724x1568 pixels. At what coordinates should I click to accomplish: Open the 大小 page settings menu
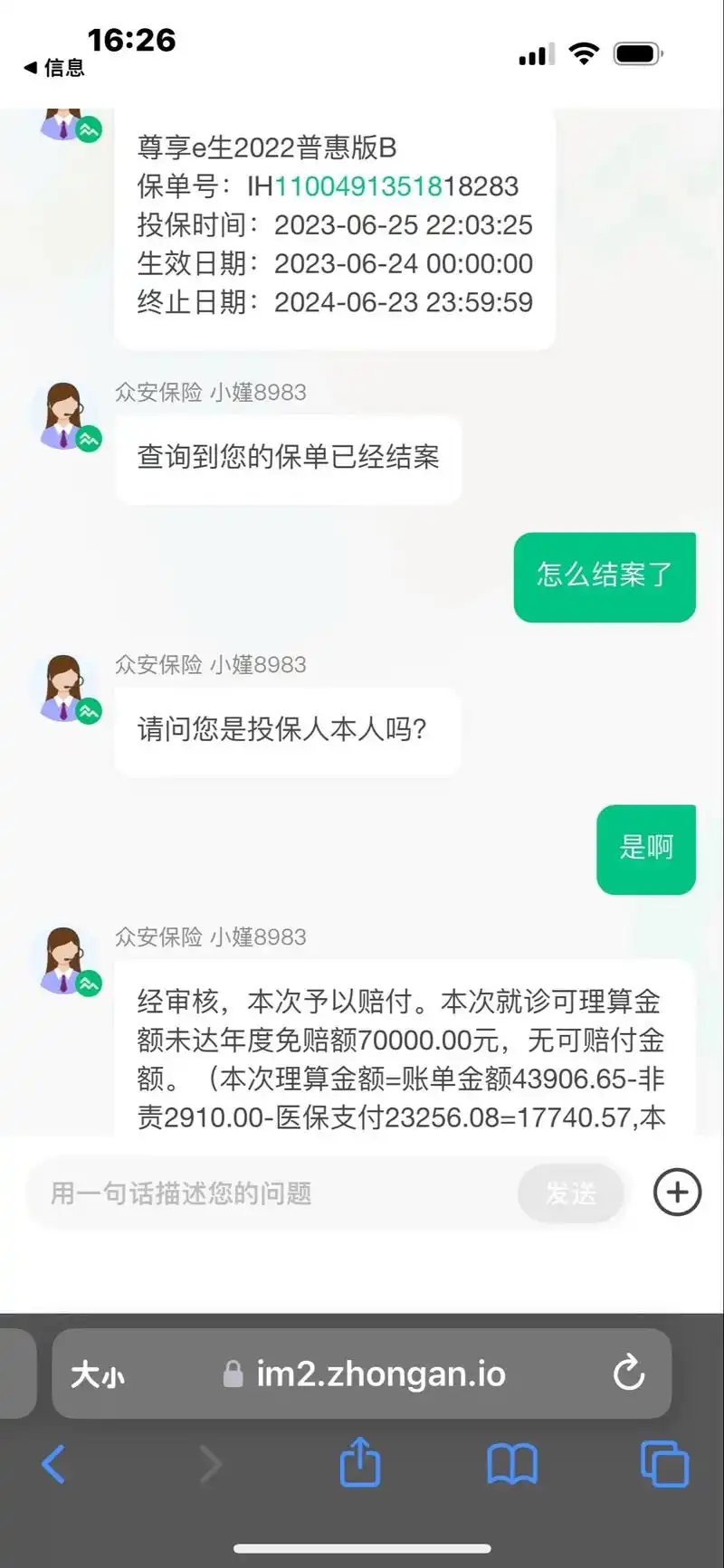pyautogui.click(x=98, y=1374)
